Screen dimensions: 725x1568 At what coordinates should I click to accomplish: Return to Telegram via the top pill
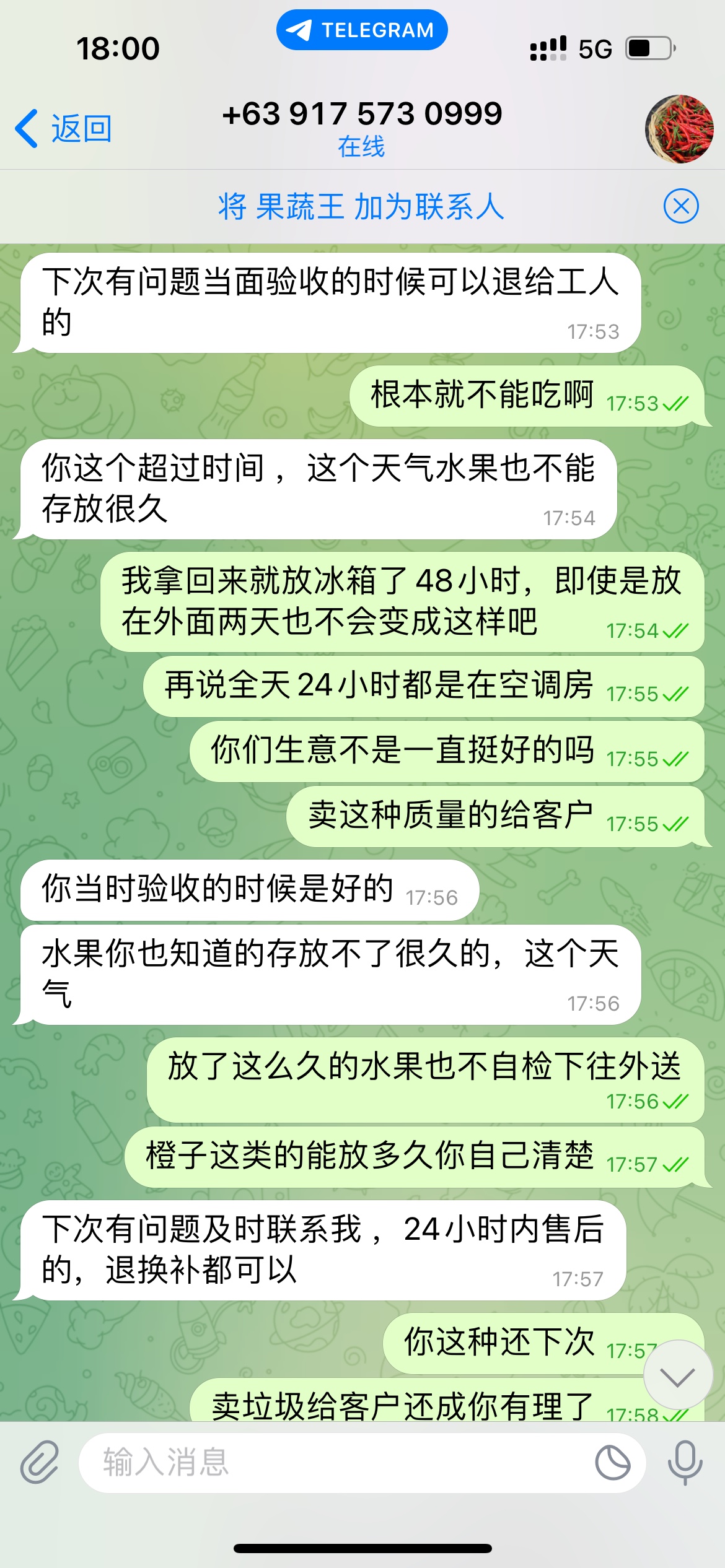click(x=362, y=30)
